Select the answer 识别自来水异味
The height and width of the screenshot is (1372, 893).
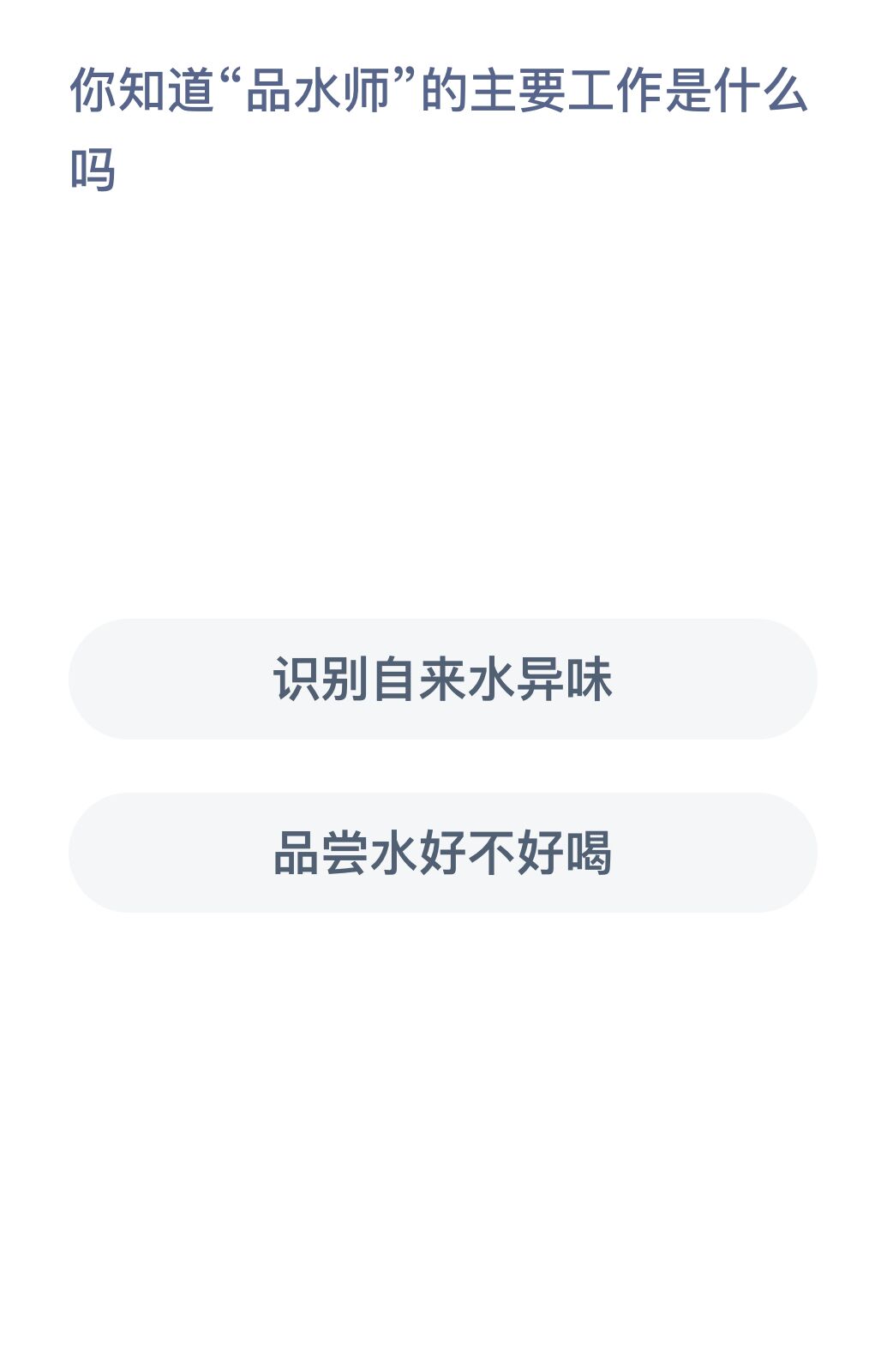click(442, 679)
